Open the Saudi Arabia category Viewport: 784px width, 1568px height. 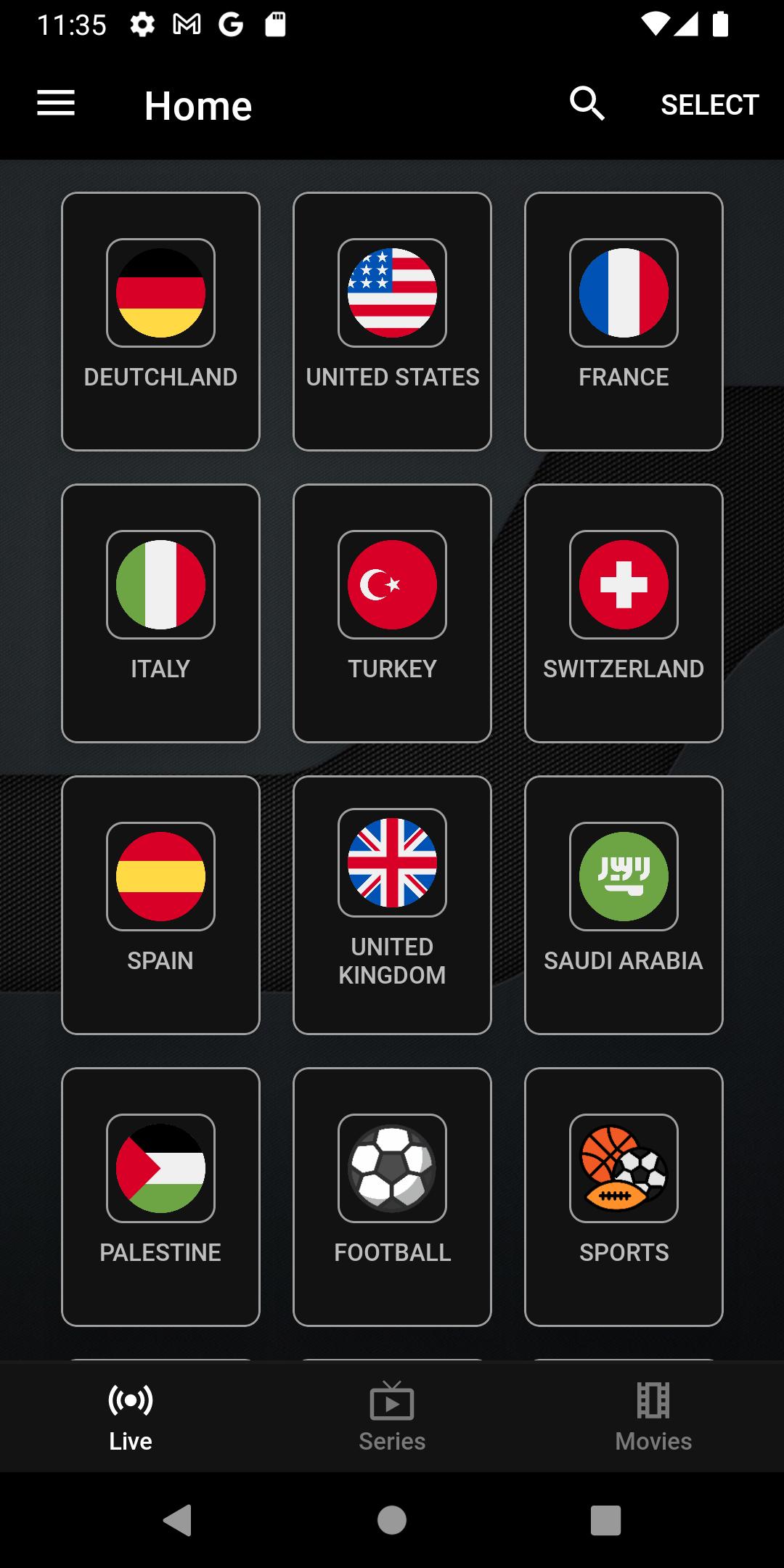coord(624,905)
